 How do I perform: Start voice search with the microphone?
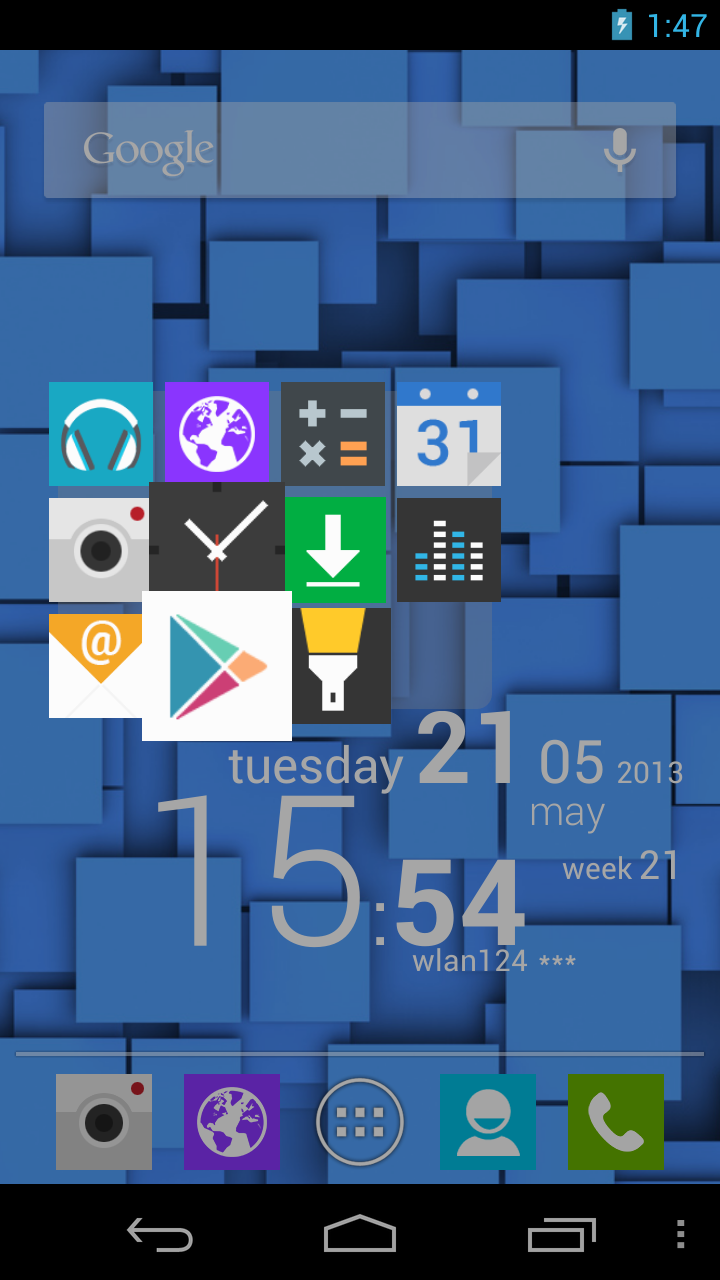(619, 150)
